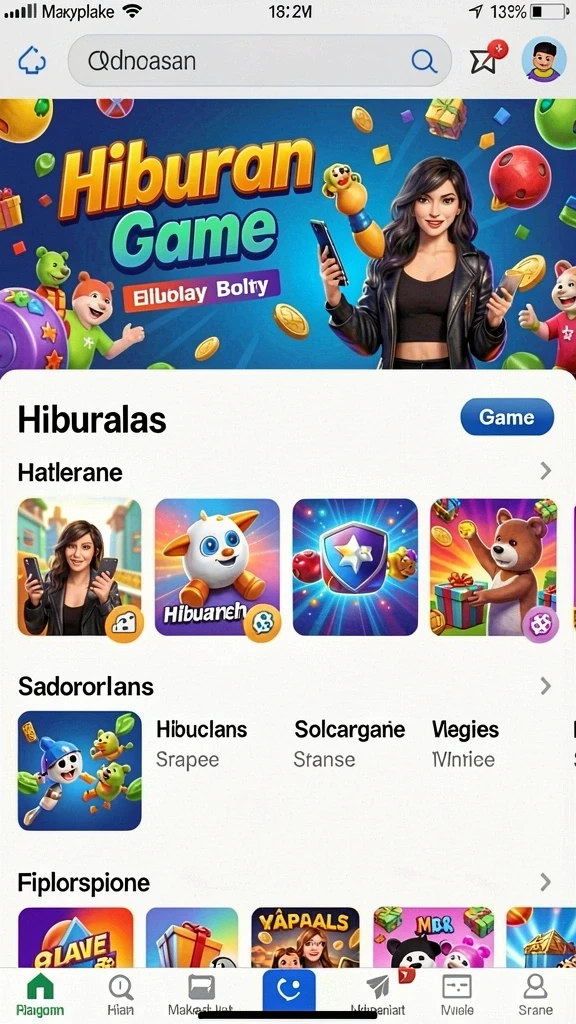
Task: Open the bear with gift game tile
Action: point(494,567)
